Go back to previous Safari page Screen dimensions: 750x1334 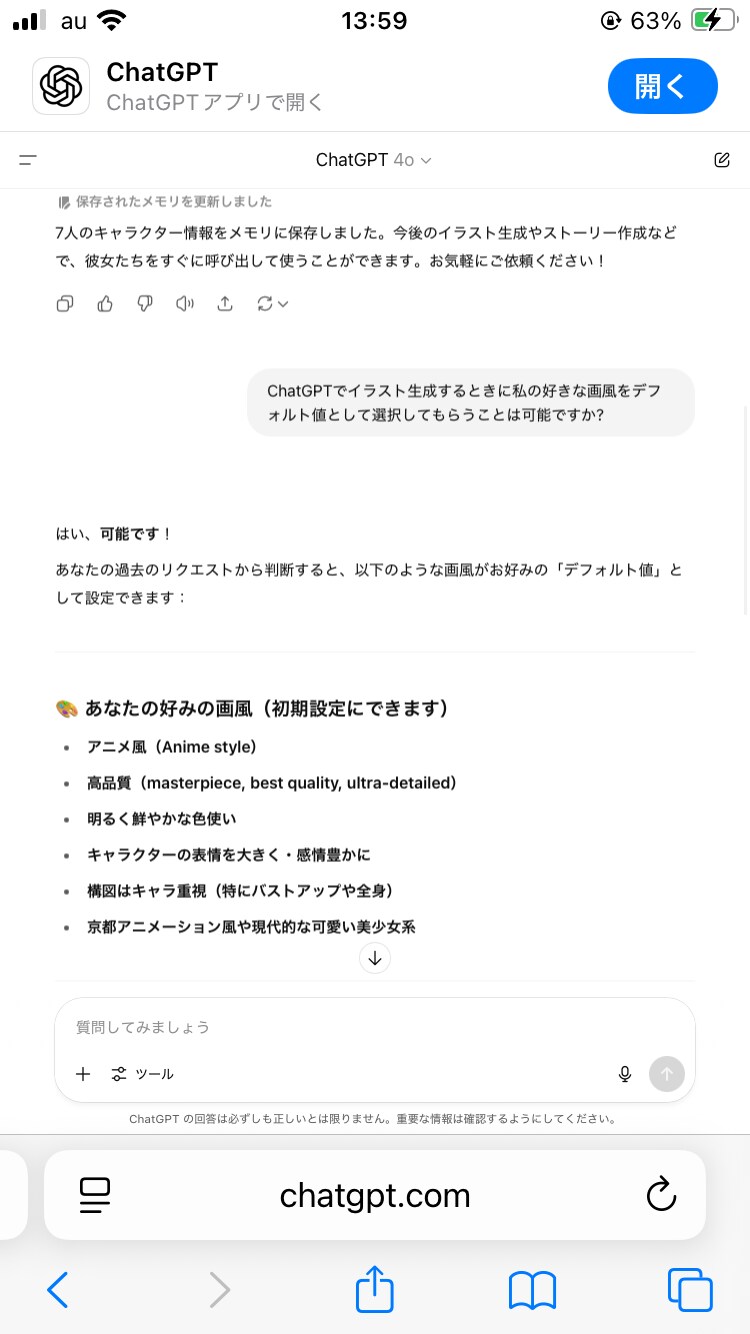(58, 1290)
